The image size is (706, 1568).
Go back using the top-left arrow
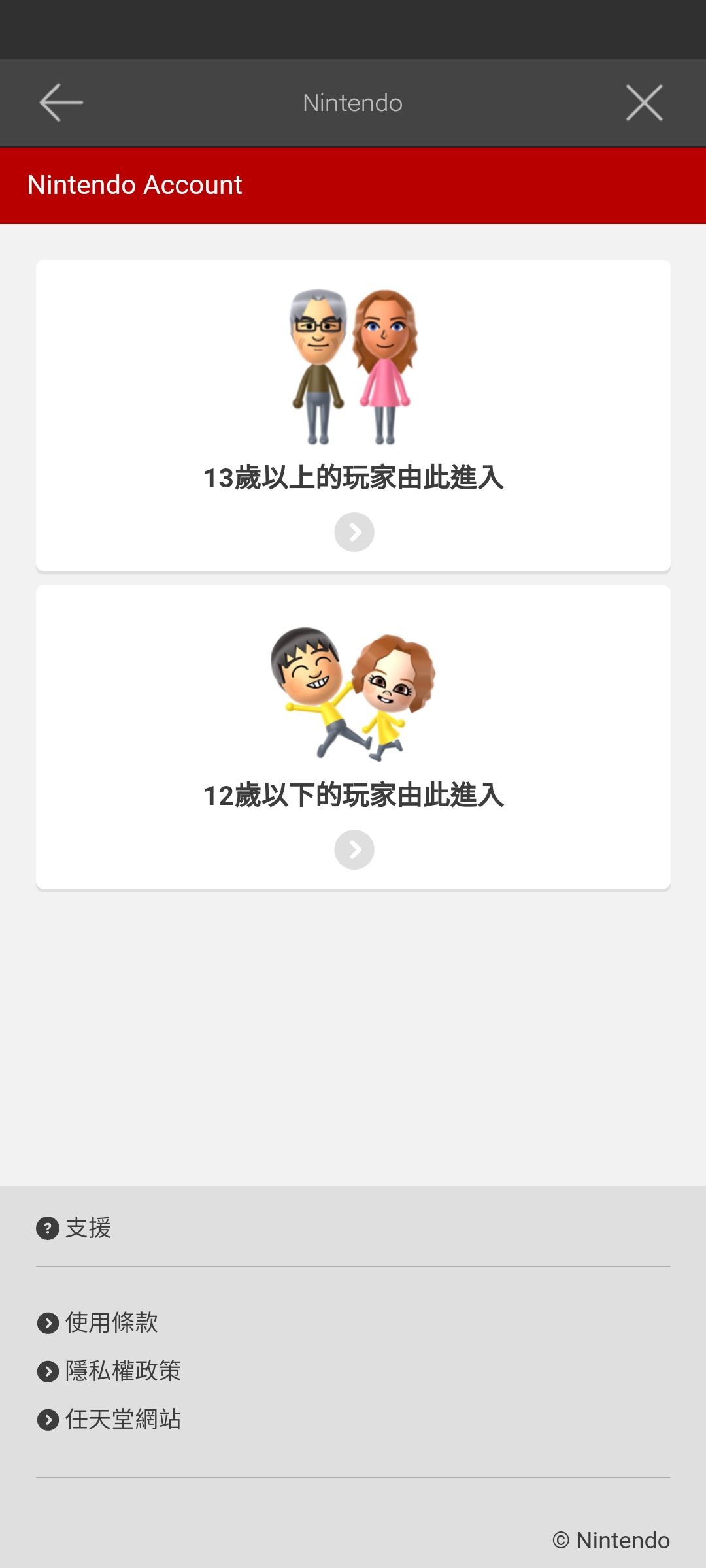point(61,103)
